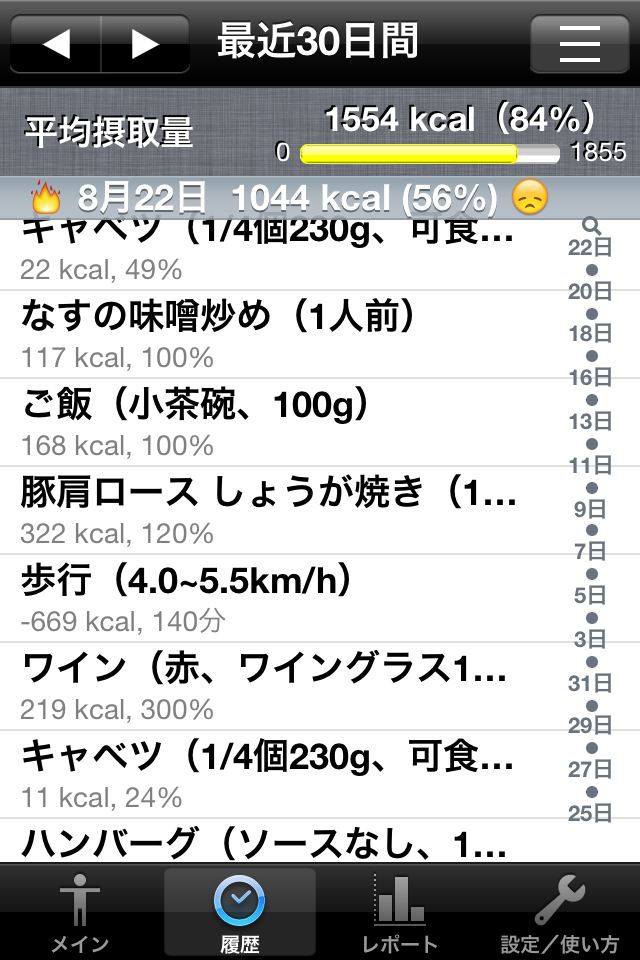640x960 pixels.
Task: Select the ワイン（赤）entry
Action: tap(270, 686)
